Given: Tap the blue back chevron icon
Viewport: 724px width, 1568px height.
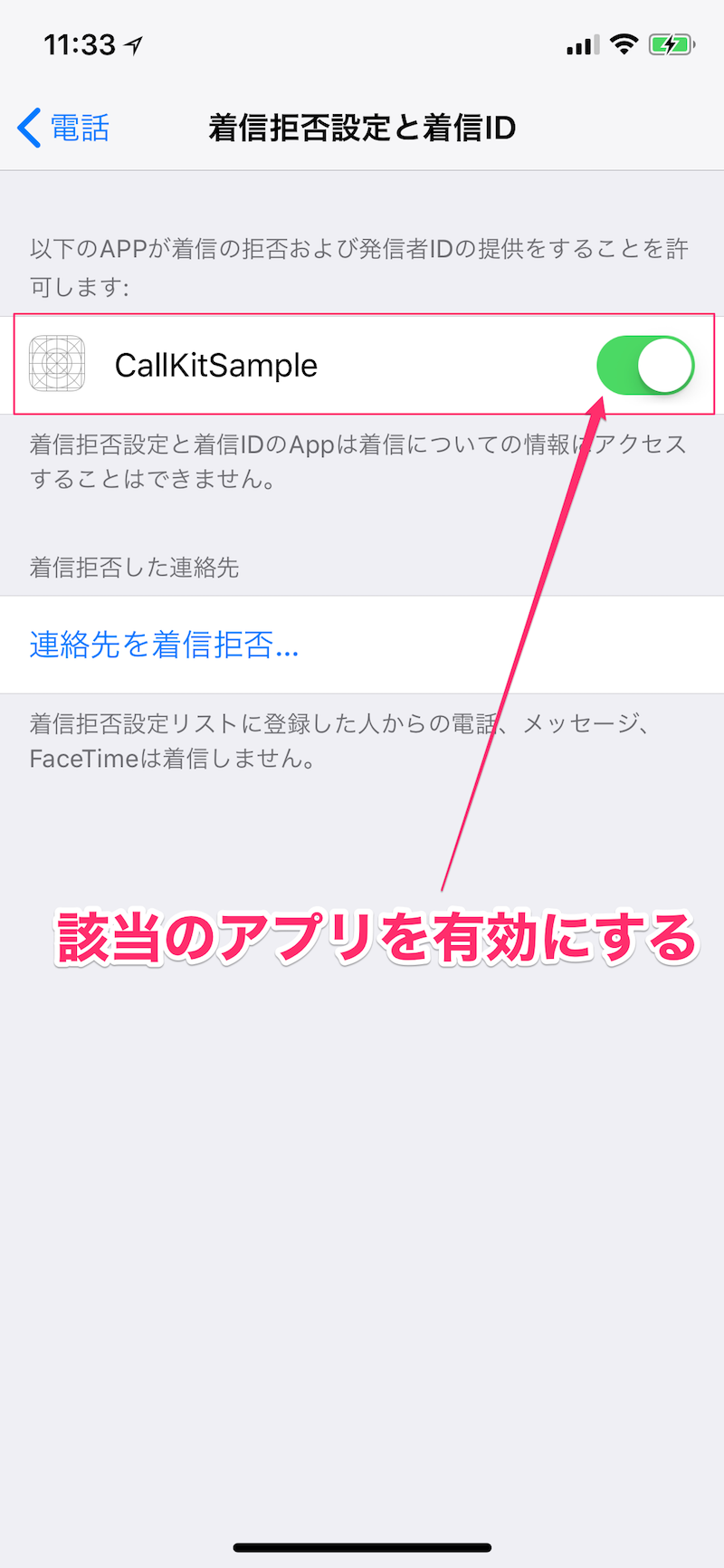Looking at the screenshot, I should tap(28, 128).
